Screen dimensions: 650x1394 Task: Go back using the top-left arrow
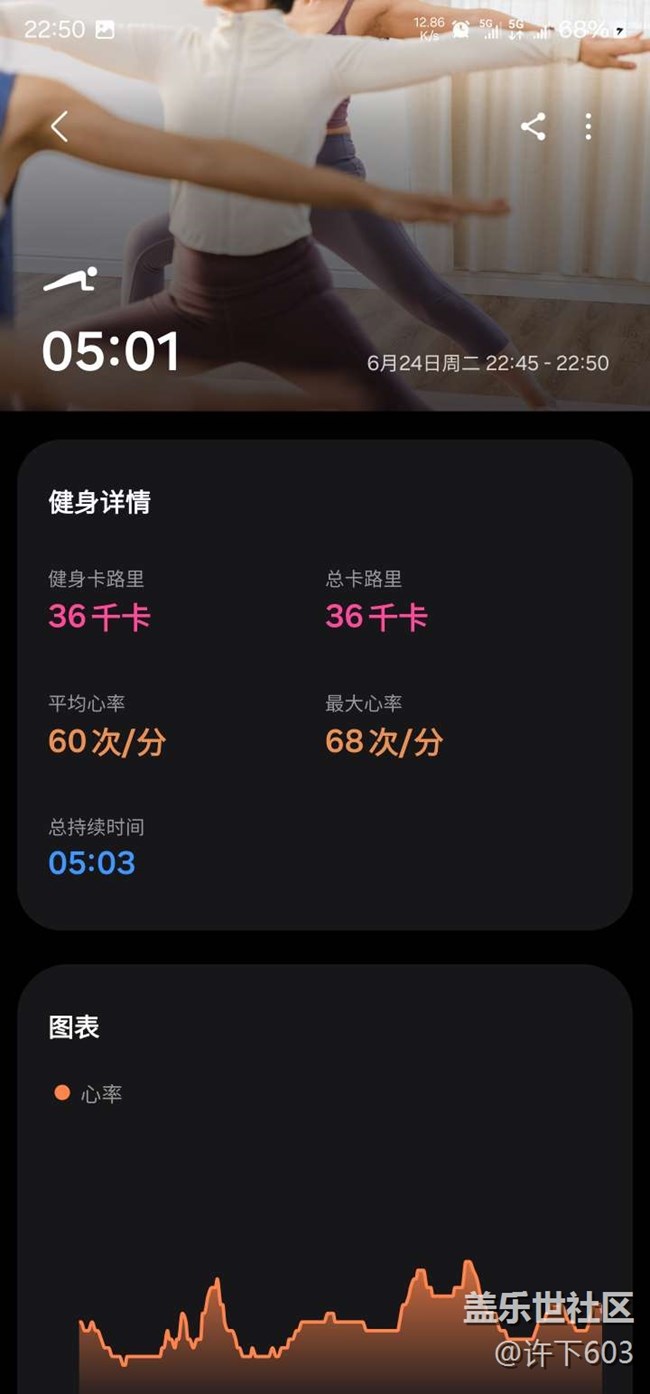click(59, 127)
